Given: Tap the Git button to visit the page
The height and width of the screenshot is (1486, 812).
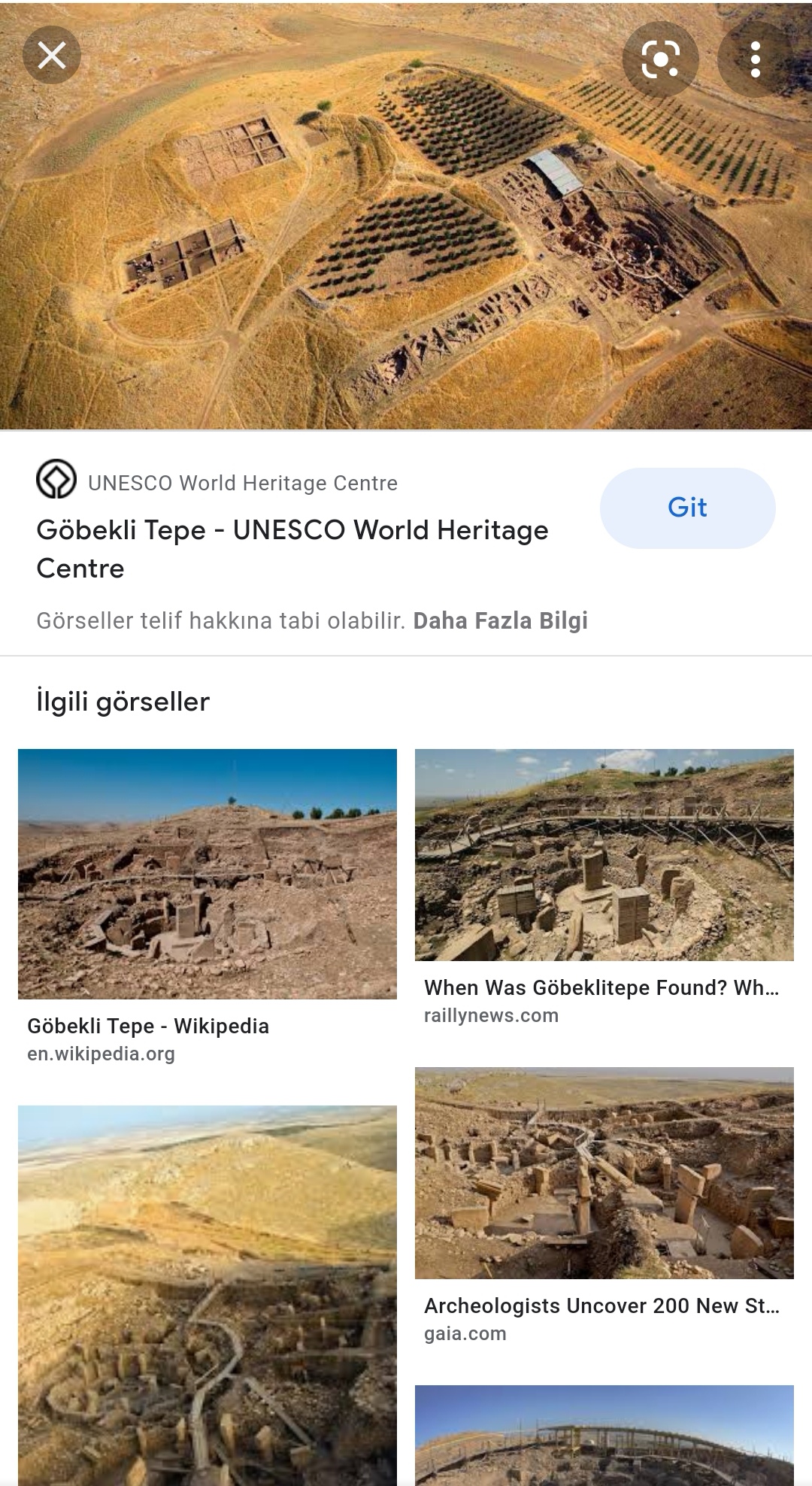Looking at the screenshot, I should click(687, 508).
